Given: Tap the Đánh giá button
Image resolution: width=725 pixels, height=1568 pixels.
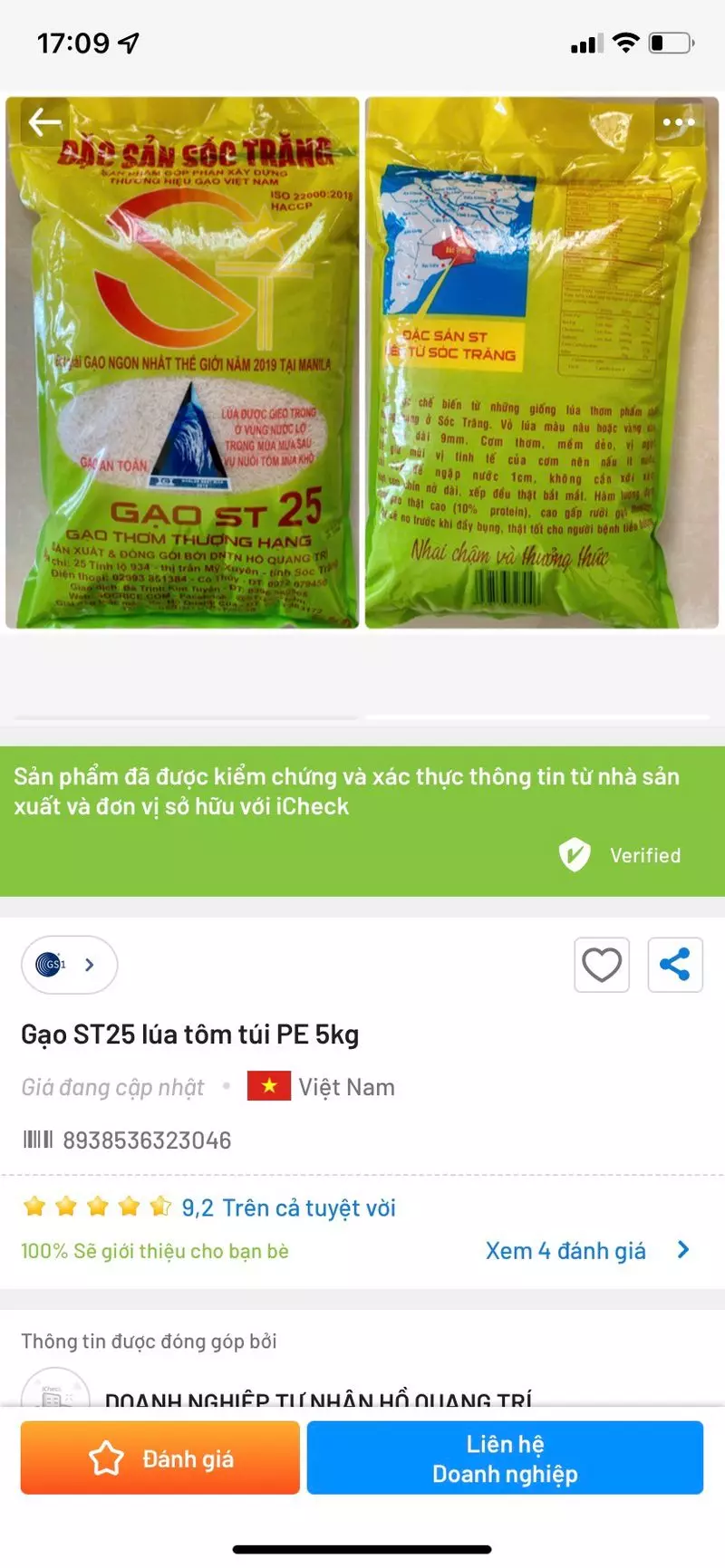Looking at the screenshot, I should [160, 1457].
